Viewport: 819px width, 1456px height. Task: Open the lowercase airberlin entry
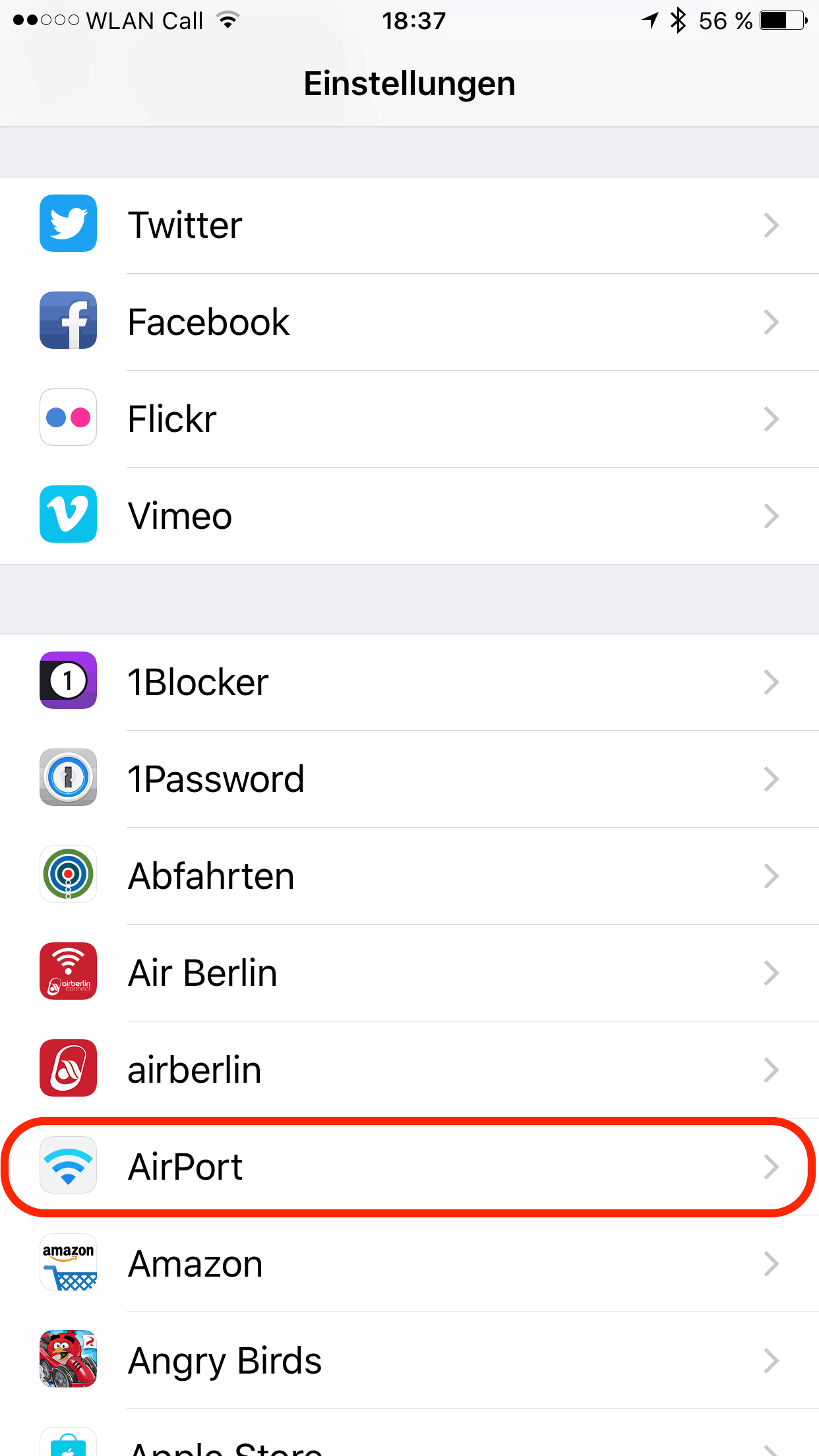coord(409,1070)
